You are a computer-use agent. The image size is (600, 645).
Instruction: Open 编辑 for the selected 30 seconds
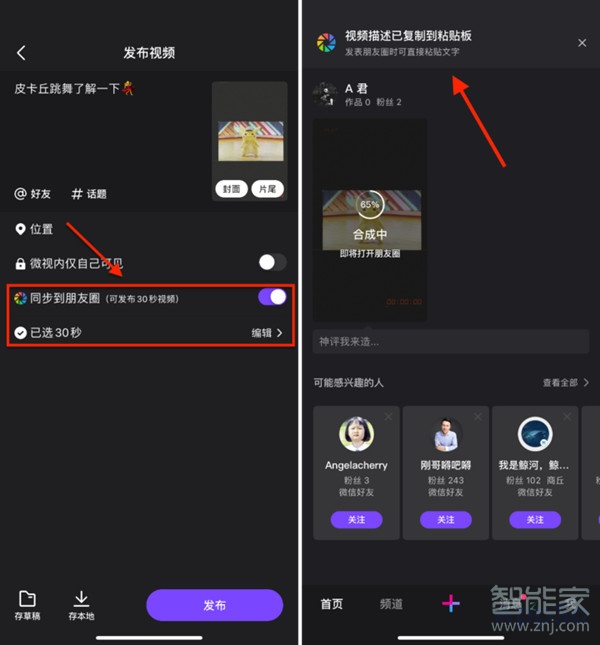tap(266, 332)
